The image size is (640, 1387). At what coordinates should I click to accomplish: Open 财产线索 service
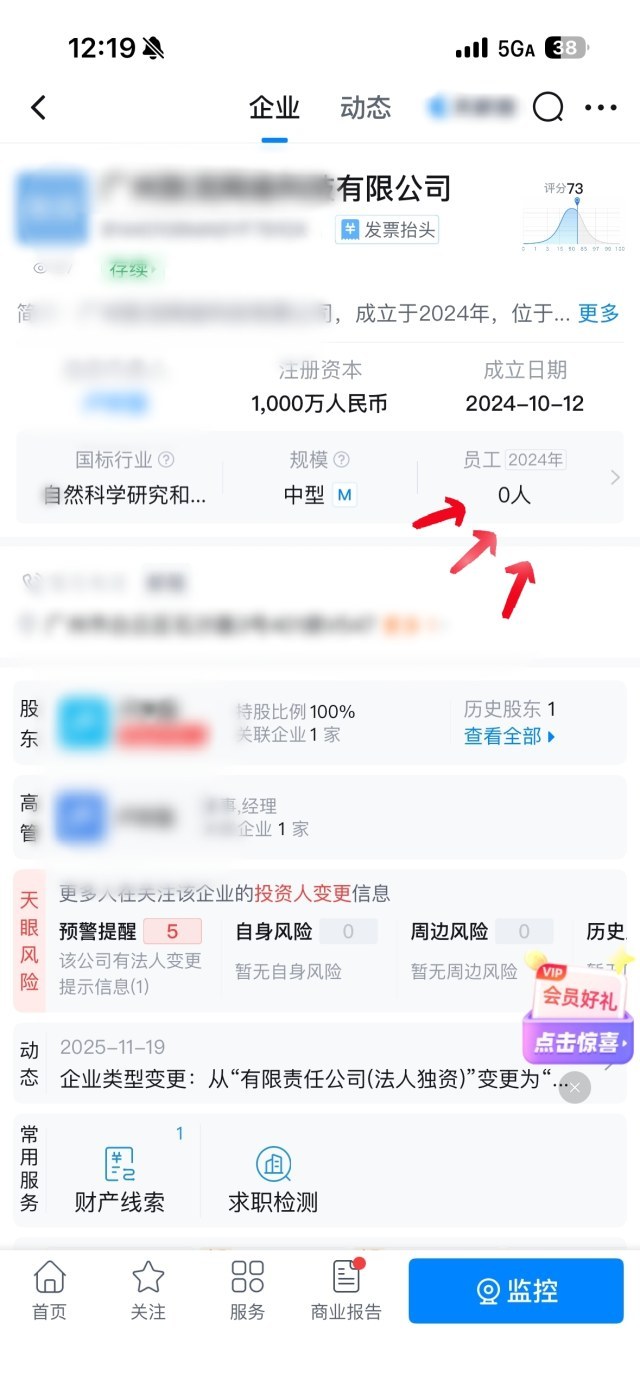coord(120,1180)
